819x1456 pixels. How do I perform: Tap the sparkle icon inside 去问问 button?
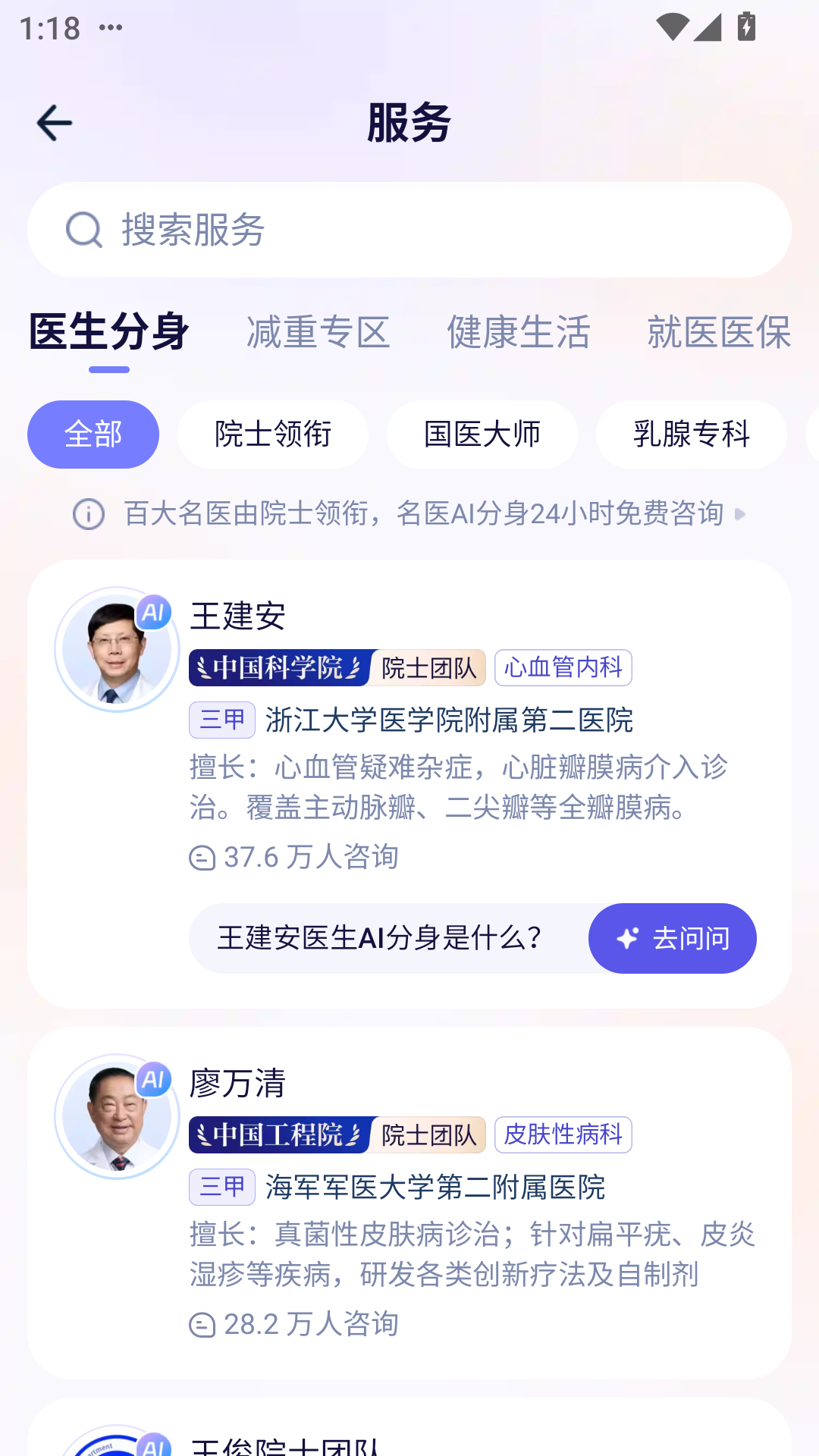627,938
